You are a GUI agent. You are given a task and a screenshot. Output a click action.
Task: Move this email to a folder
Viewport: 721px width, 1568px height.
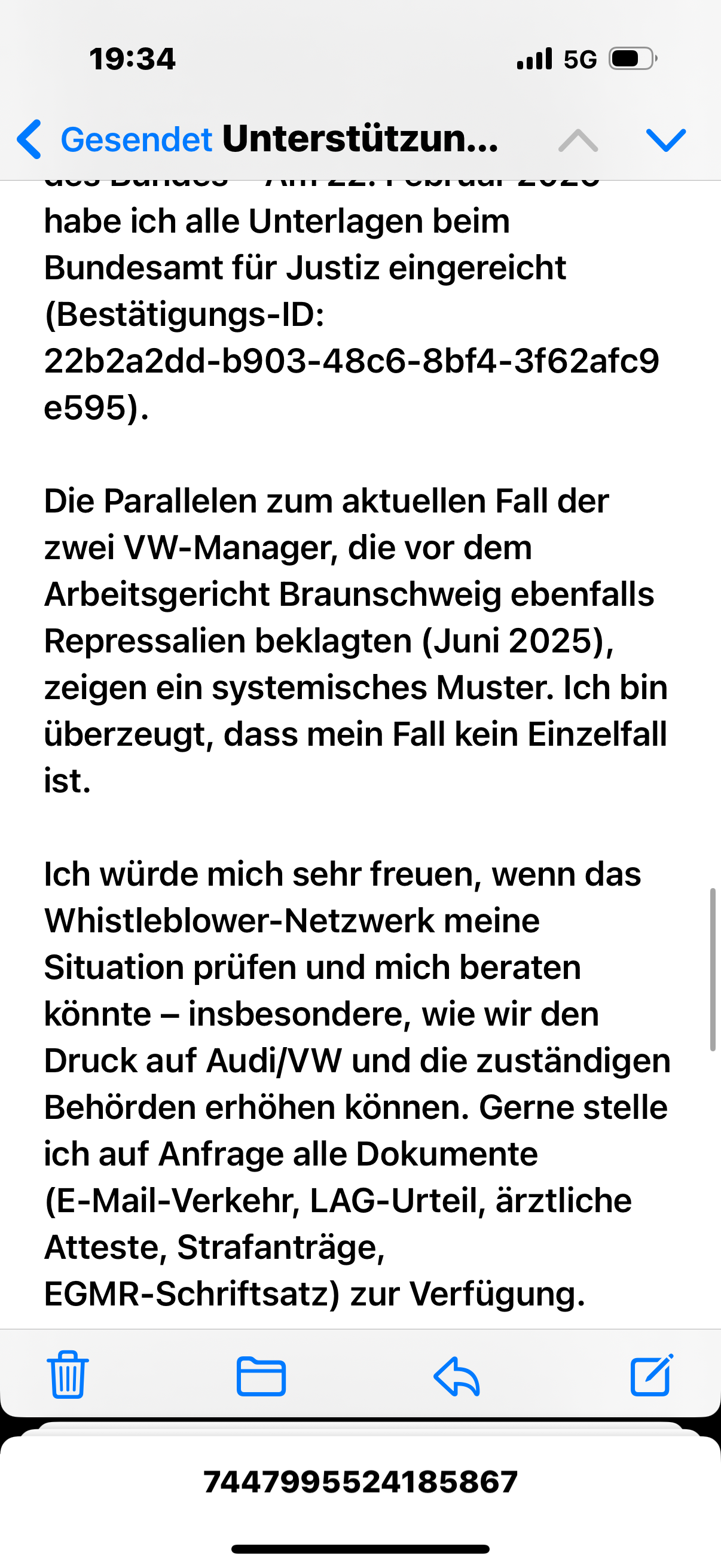point(261,1376)
